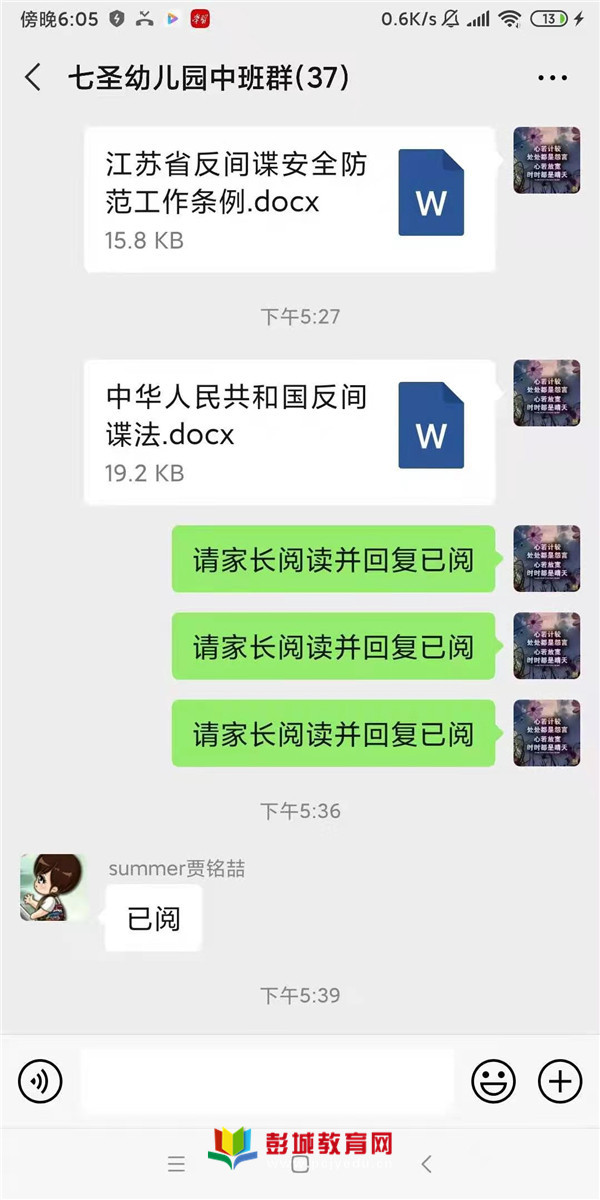Switch to voice message input
The height and width of the screenshot is (1200, 600).
(40, 1081)
